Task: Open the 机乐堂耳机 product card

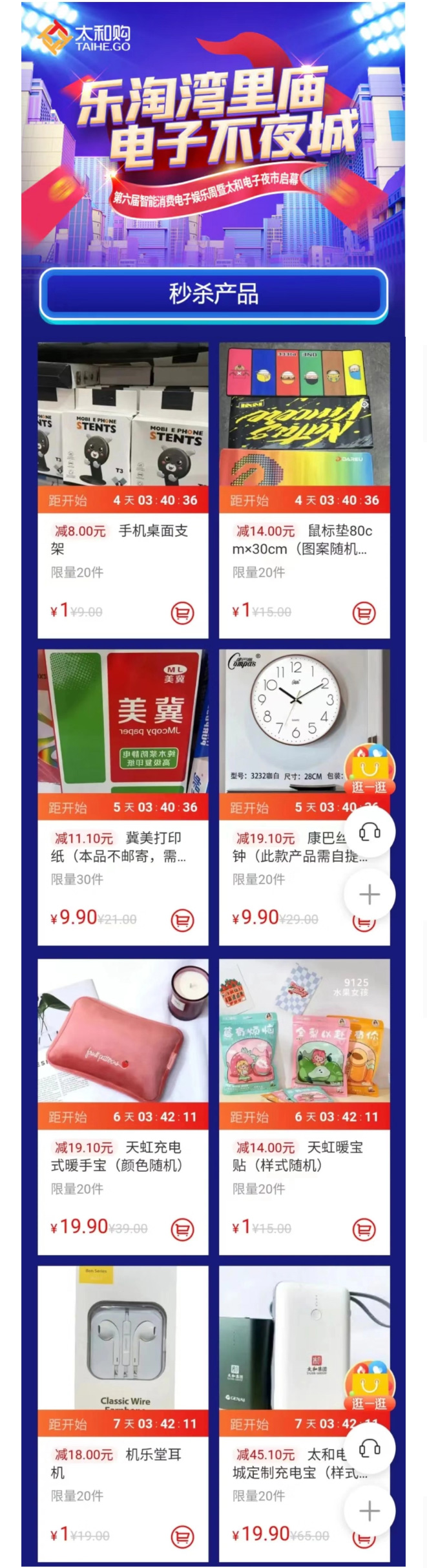Action: pos(123,1338)
